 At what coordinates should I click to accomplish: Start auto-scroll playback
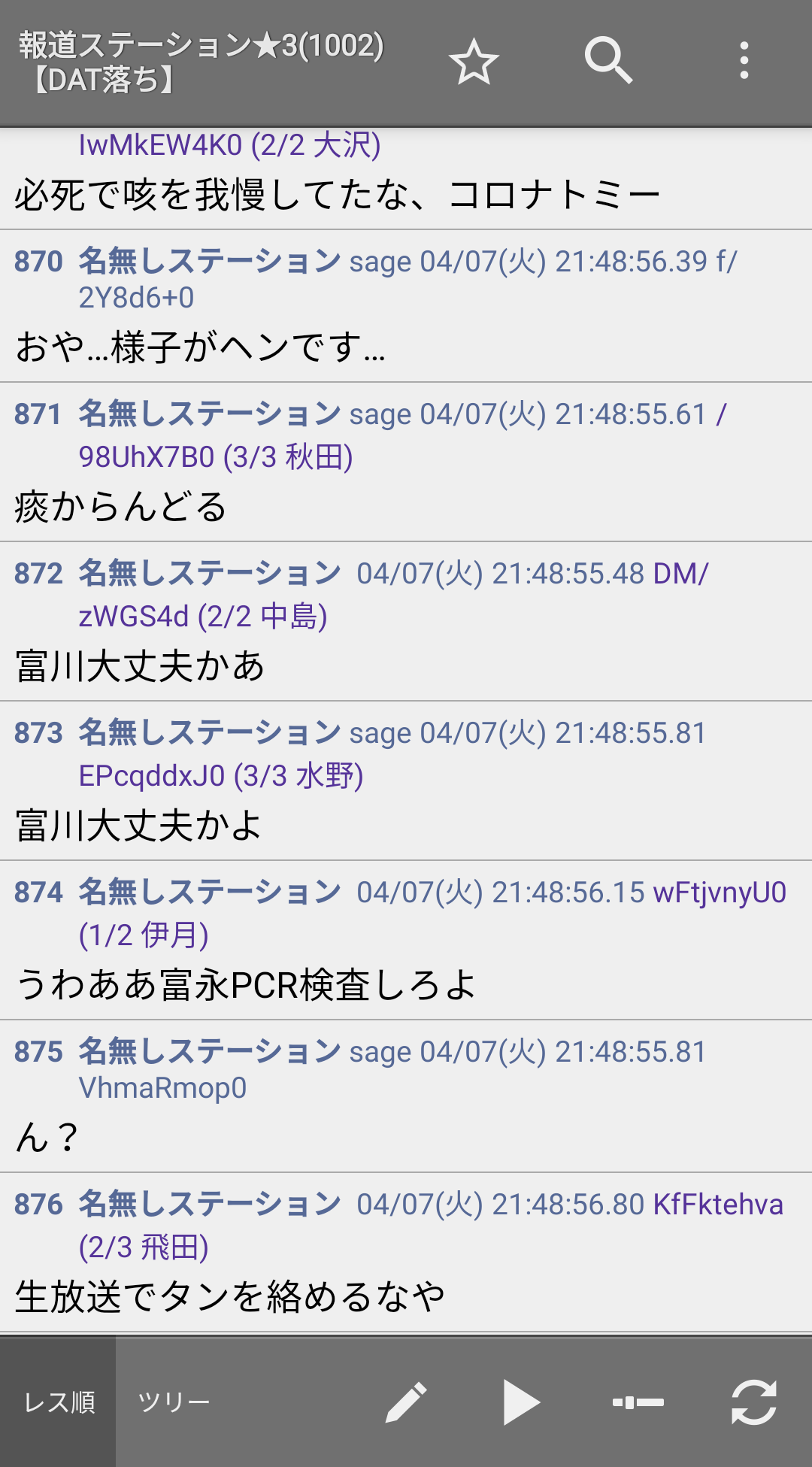click(x=521, y=1402)
